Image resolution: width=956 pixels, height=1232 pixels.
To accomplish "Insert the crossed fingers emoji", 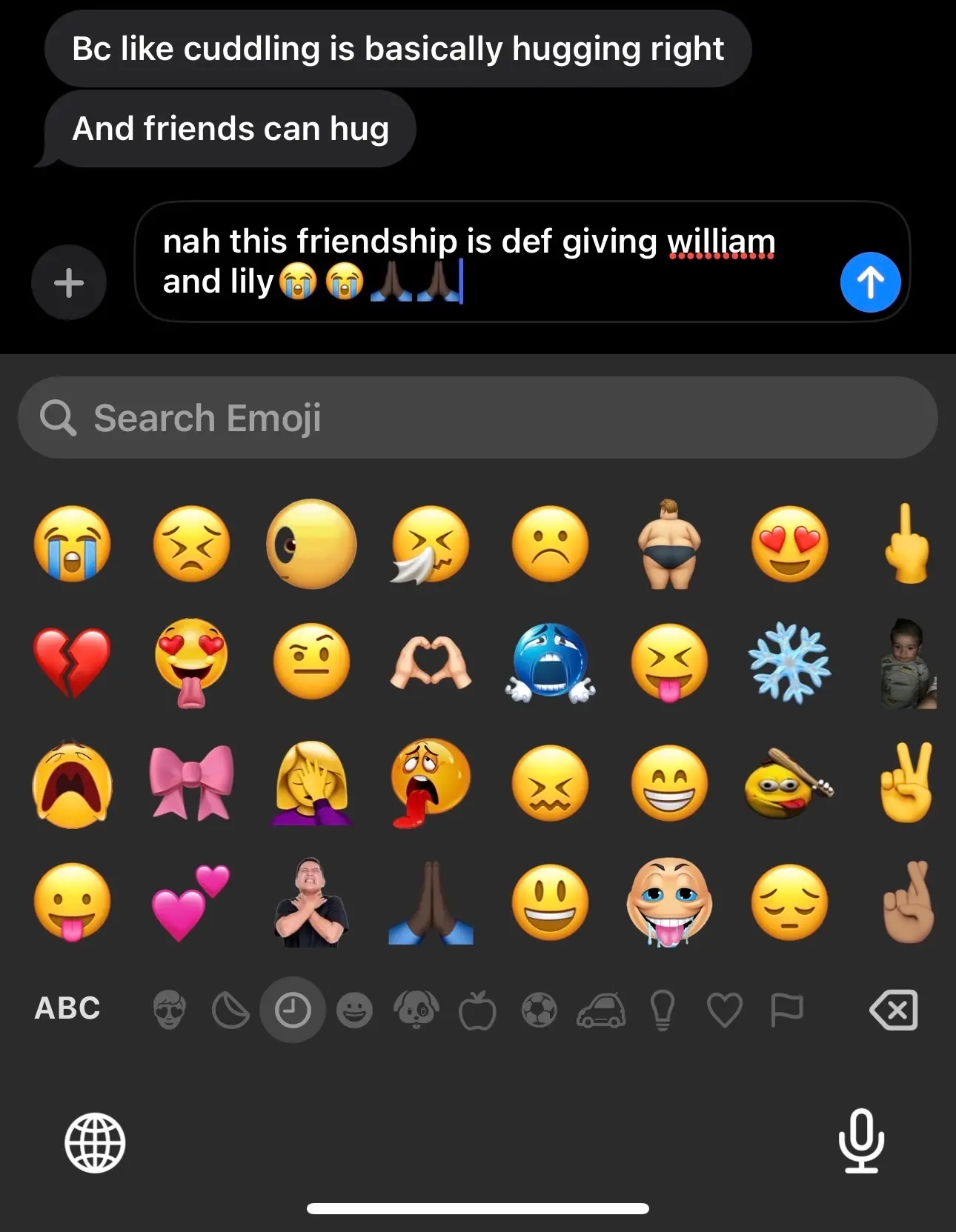I will (908, 902).
